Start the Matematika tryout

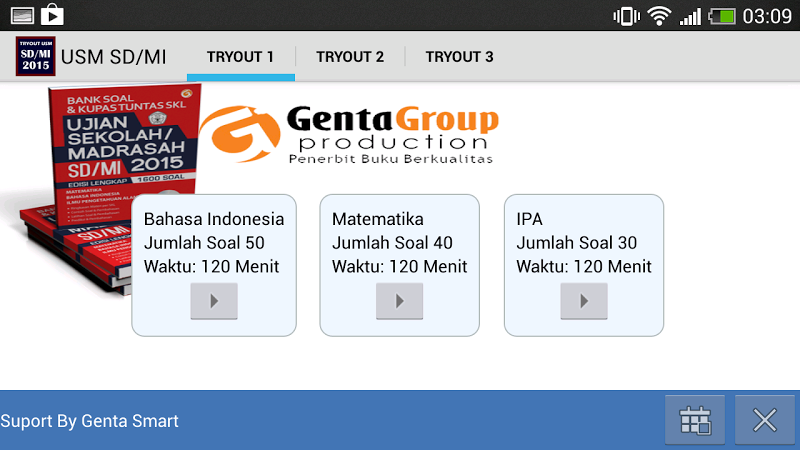click(399, 301)
